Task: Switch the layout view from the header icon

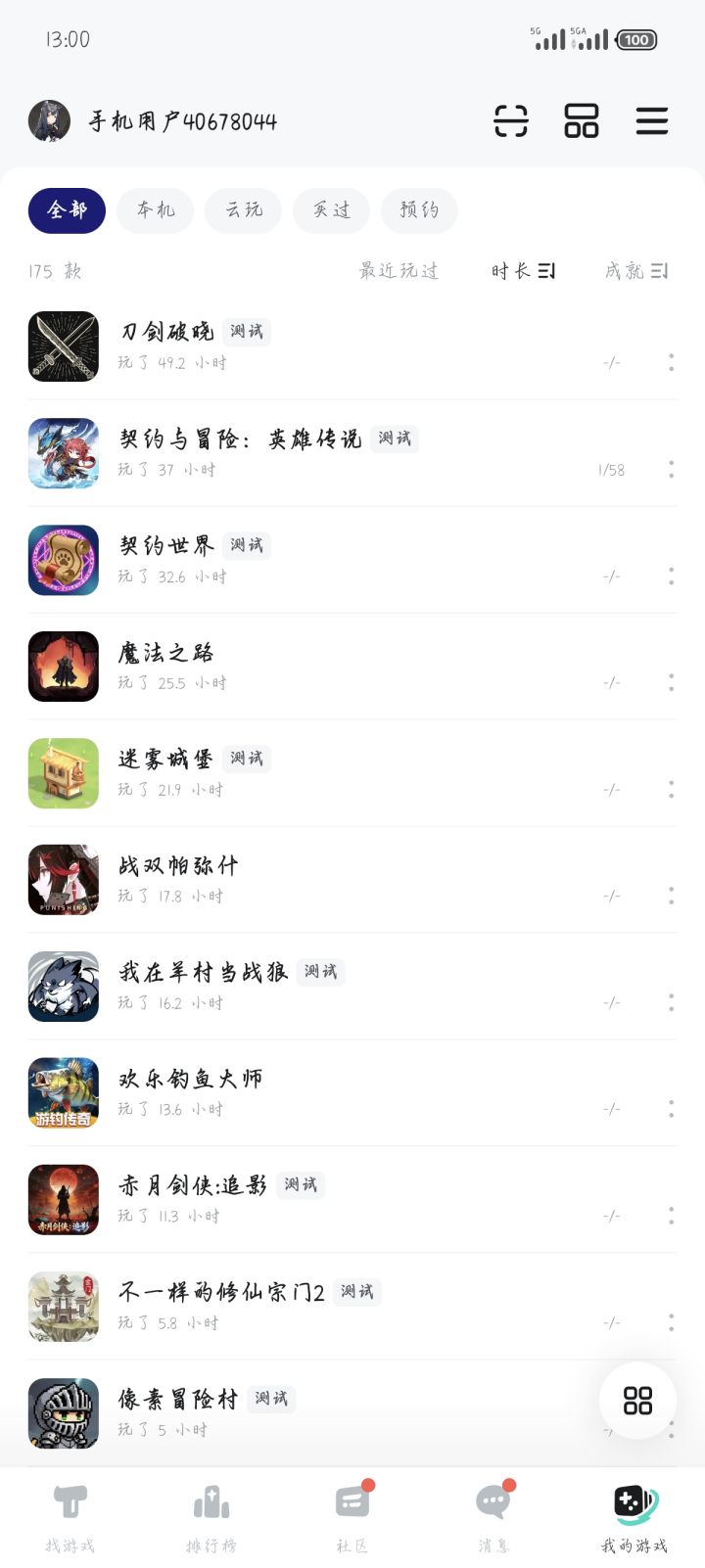Action: point(581,121)
